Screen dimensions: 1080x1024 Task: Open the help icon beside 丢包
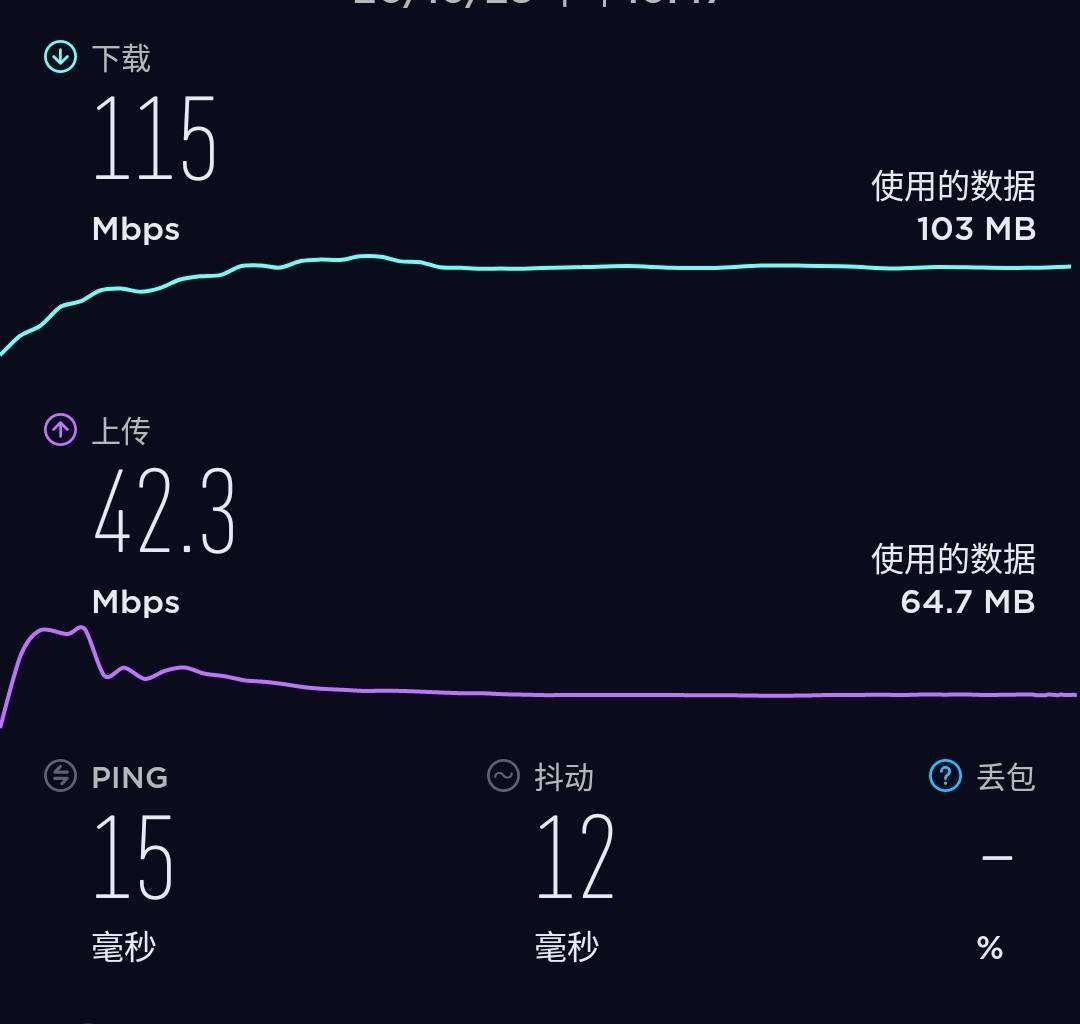click(x=945, y=776)
